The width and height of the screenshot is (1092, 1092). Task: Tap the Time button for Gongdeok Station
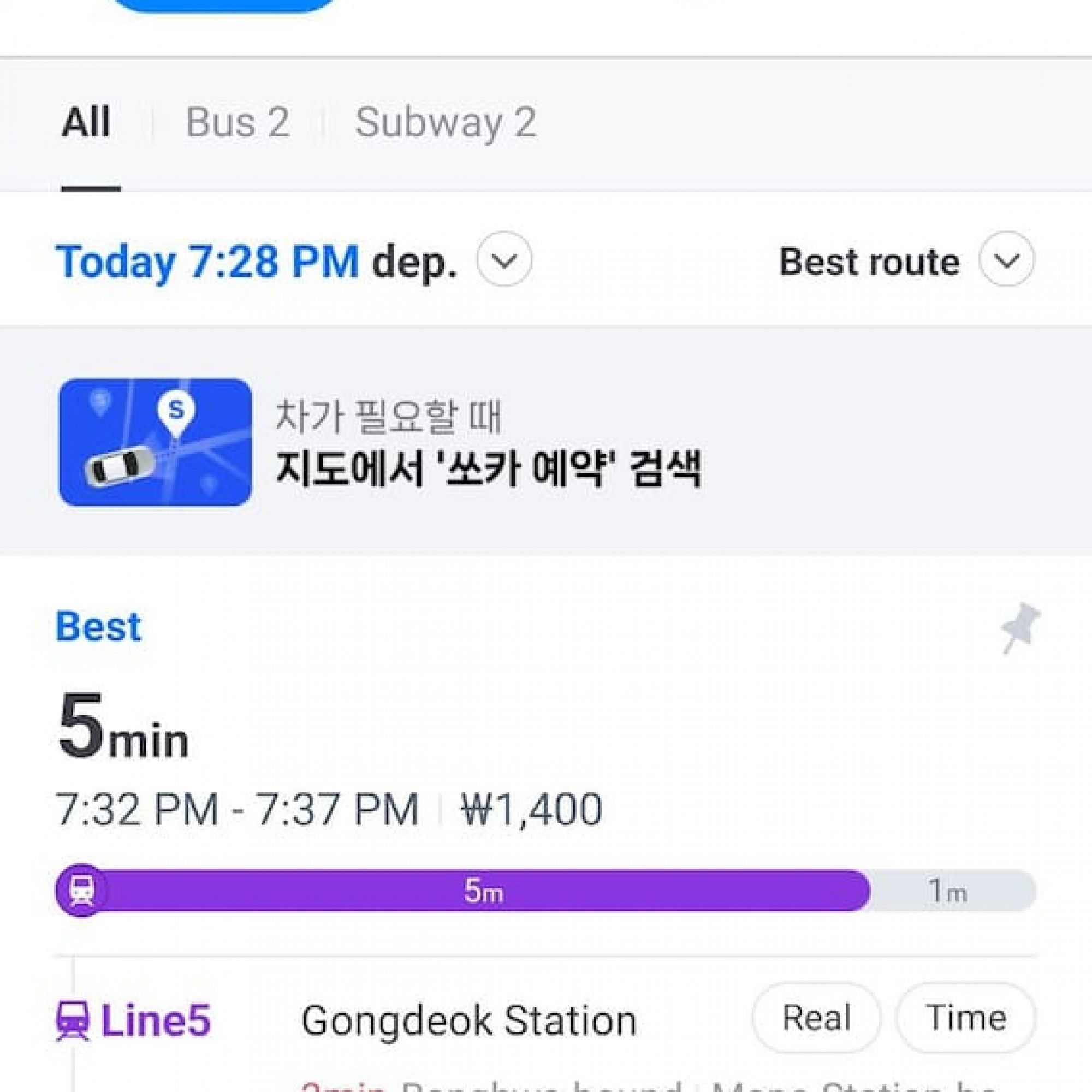point(965,1018)
